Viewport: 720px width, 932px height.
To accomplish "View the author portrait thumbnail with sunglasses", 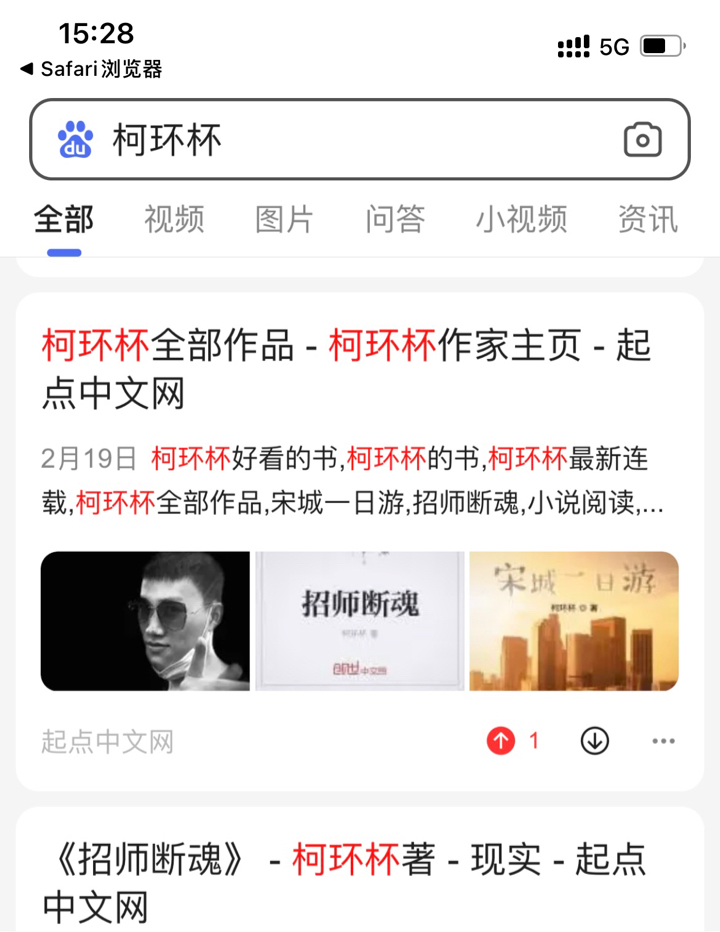I will tap(145, 621).
